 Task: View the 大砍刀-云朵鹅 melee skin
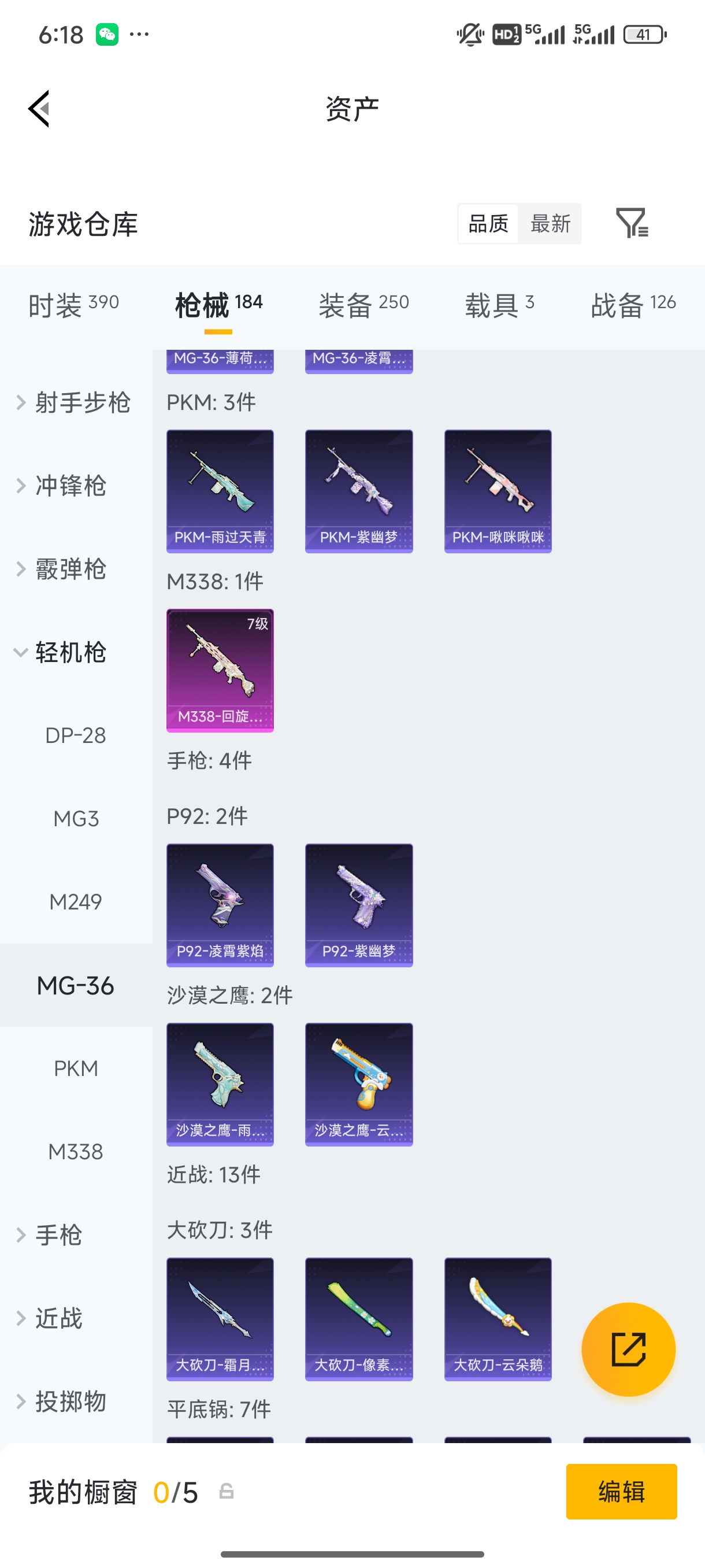tap(498, 1319)
